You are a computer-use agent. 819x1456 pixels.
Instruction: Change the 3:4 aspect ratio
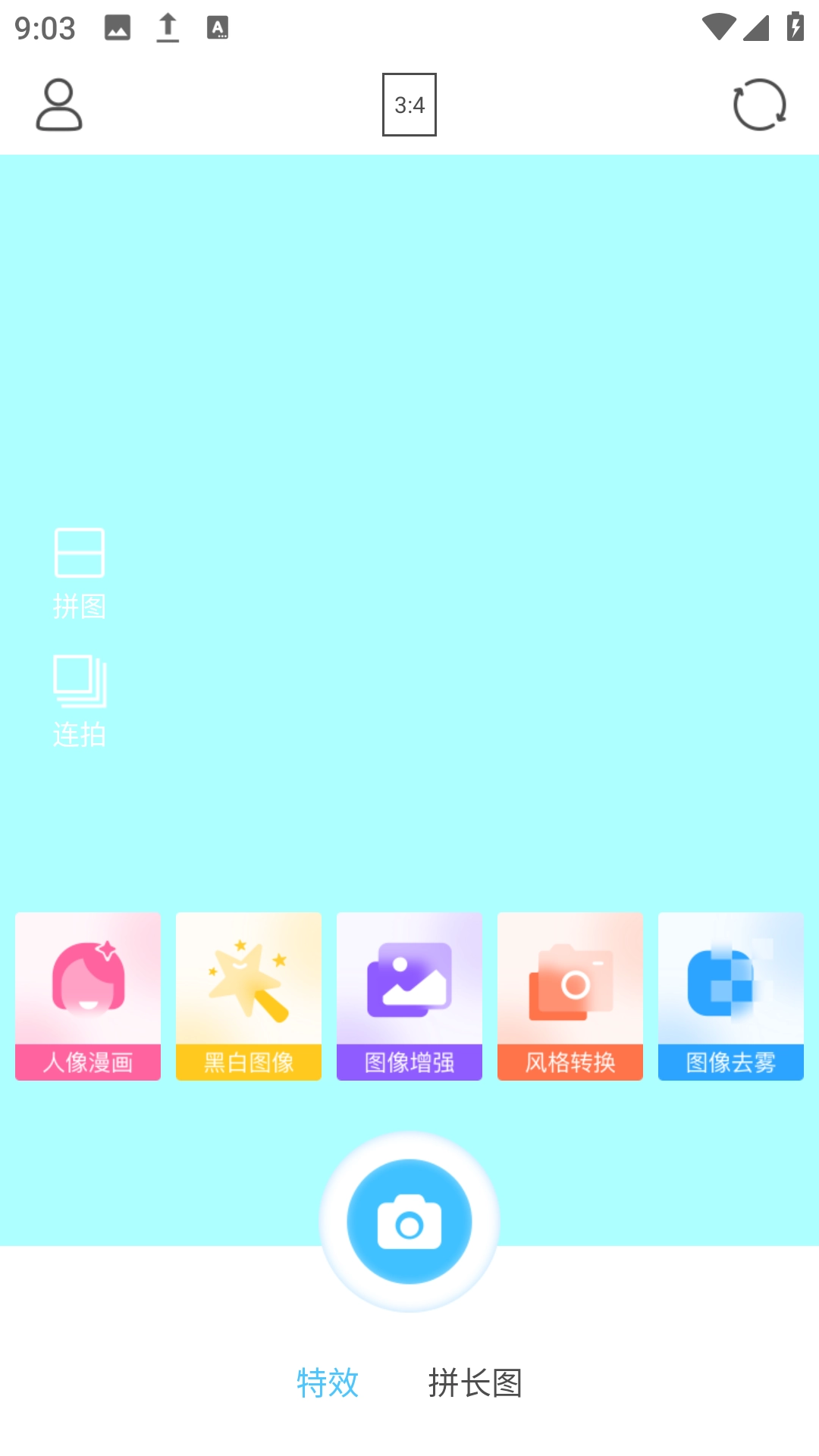(x=409, y=105)
